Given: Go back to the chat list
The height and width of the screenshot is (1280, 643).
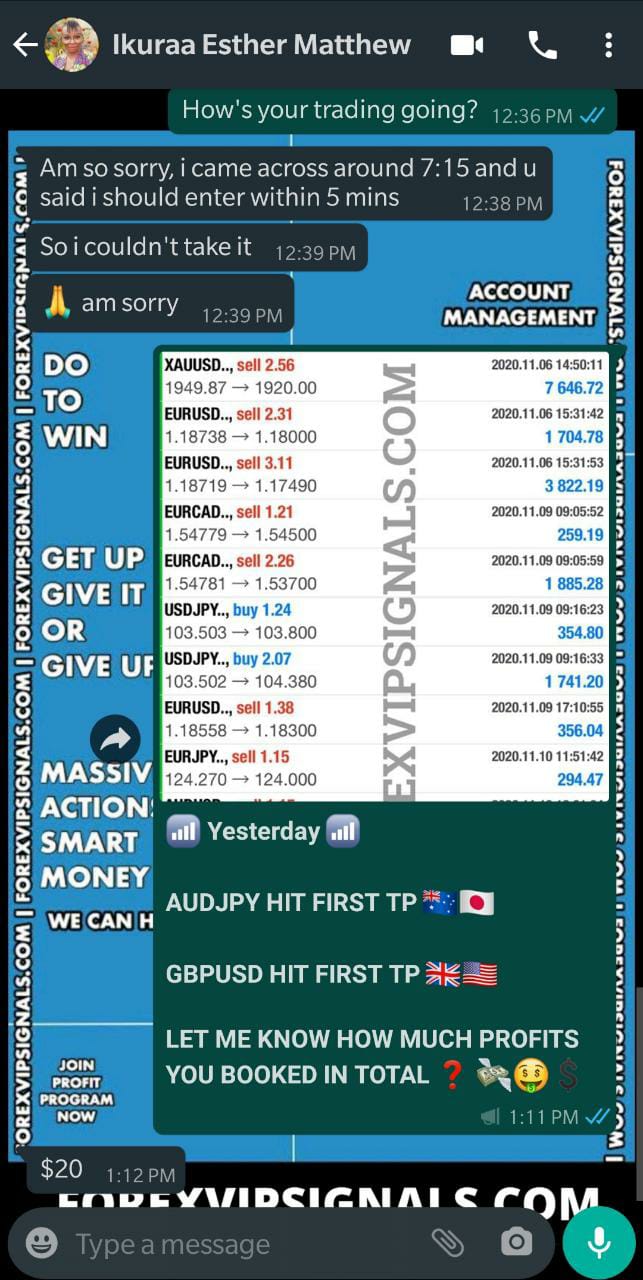Looking at the screenshot, I should (x=24, y=45).
